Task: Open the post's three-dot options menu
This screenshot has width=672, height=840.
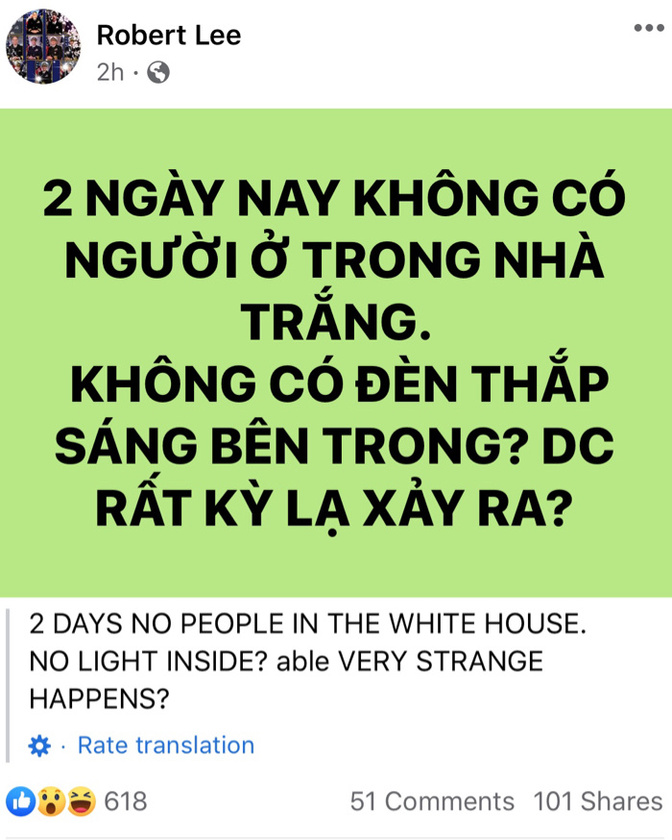Action: (x=648, y=29)
